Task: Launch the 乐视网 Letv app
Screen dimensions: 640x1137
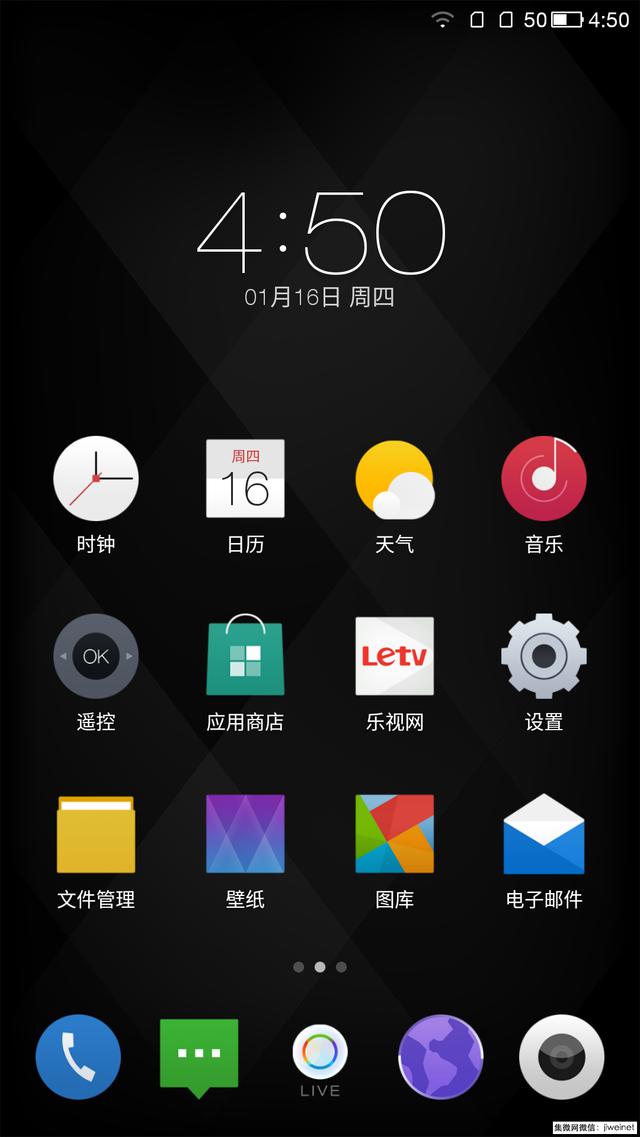Action: coord(394,656)
